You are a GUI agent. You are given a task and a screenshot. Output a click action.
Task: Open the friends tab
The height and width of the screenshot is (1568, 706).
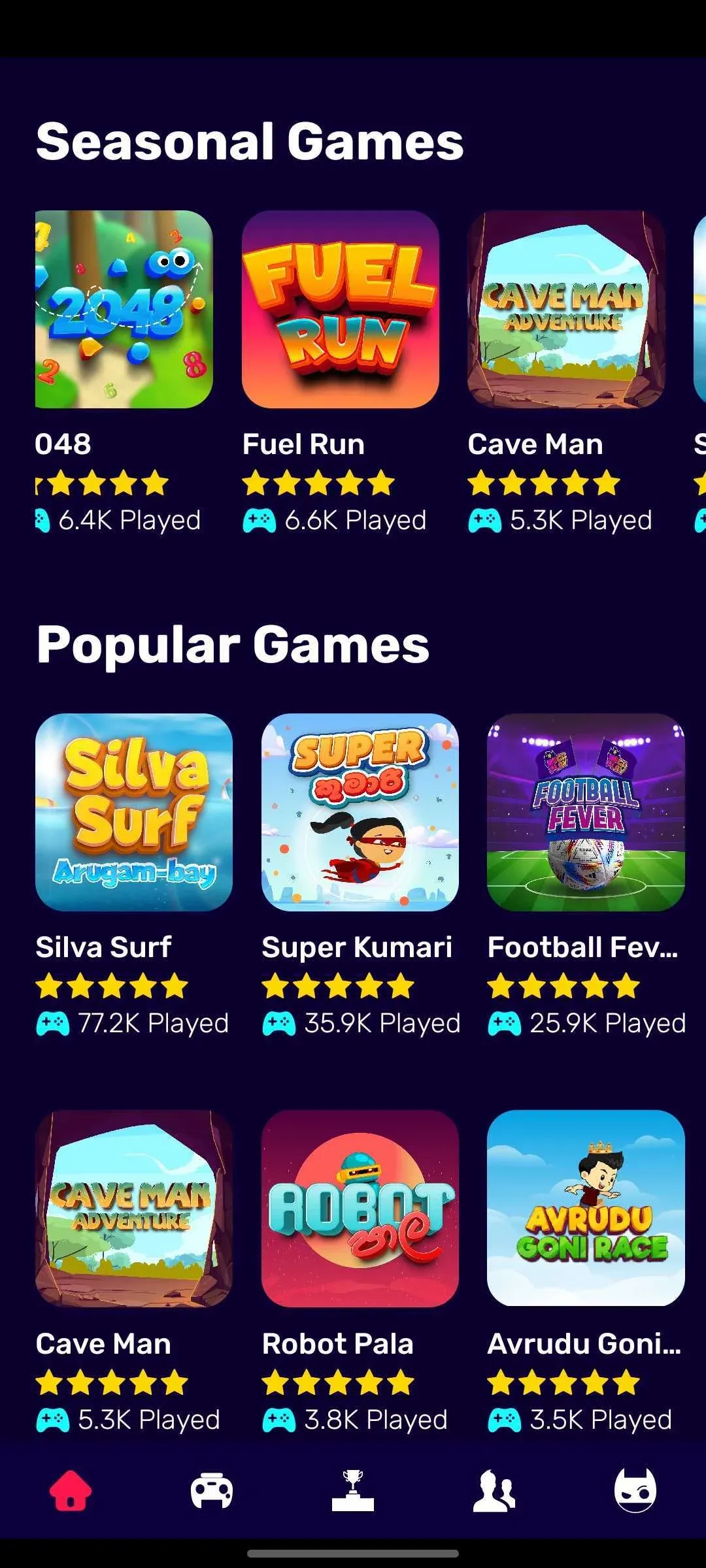494,1491
